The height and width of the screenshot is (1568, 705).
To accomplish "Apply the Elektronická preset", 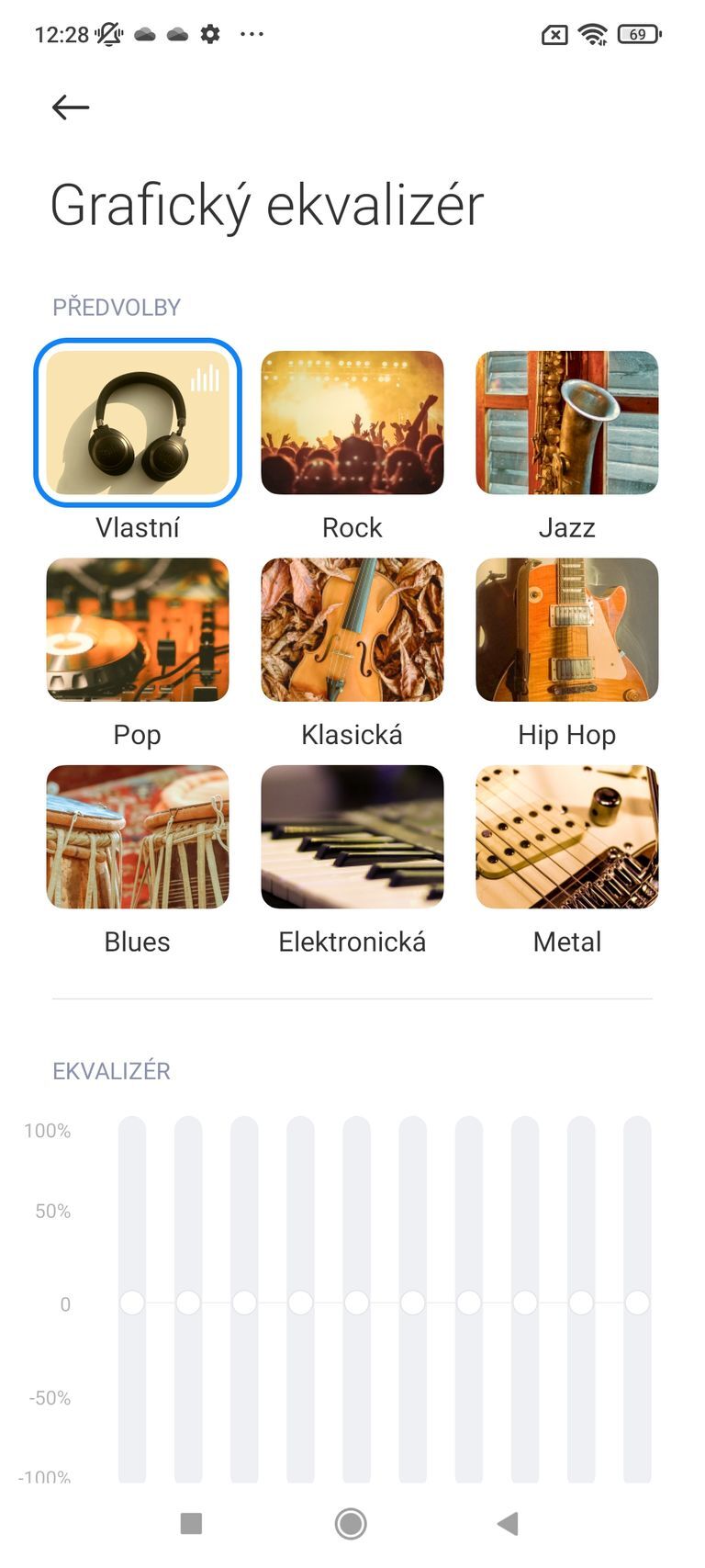I will [x=352, y=837].
